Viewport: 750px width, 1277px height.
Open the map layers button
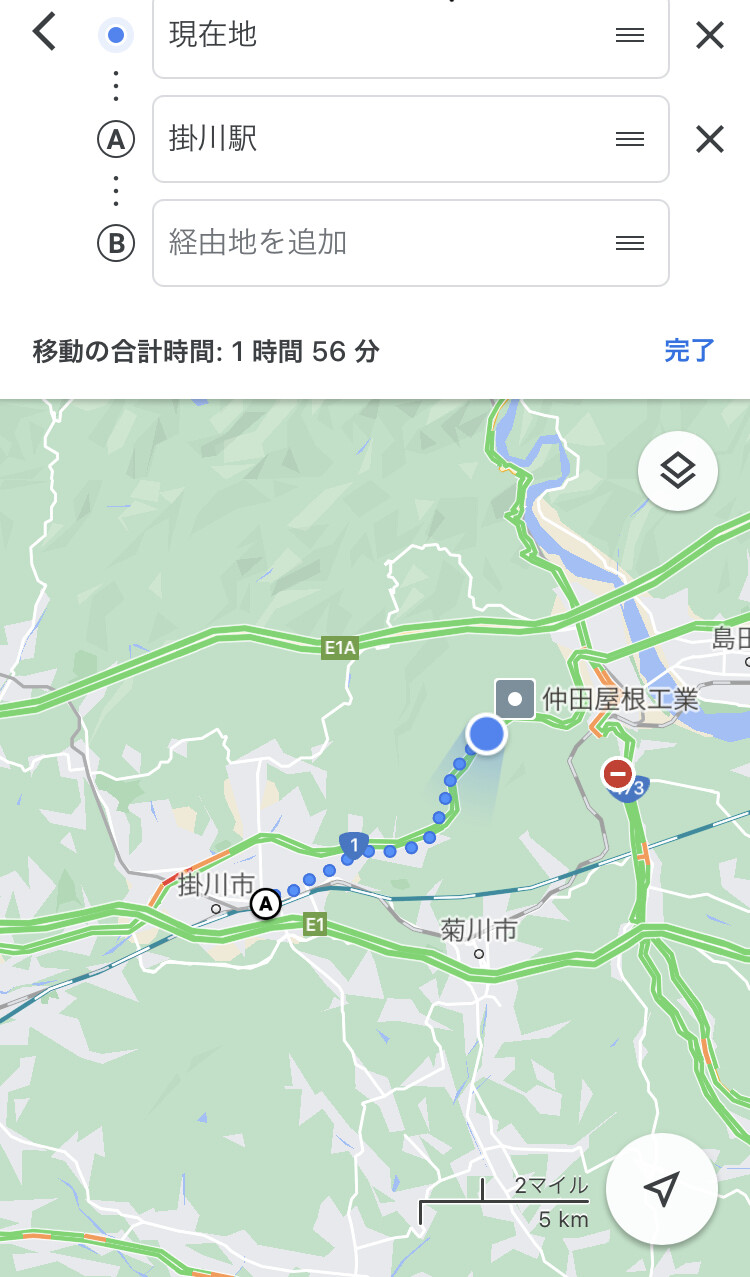[x=678, y=470]
